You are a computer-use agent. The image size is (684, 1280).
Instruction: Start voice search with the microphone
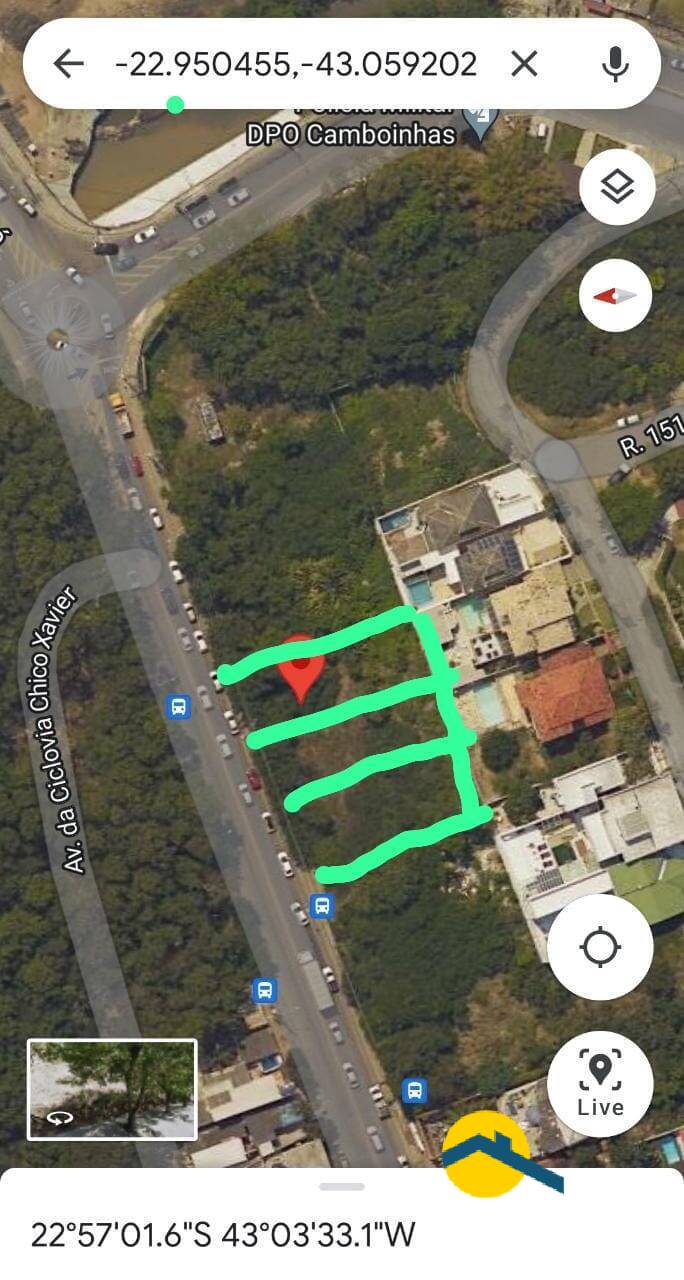click(x=616, y=64)
